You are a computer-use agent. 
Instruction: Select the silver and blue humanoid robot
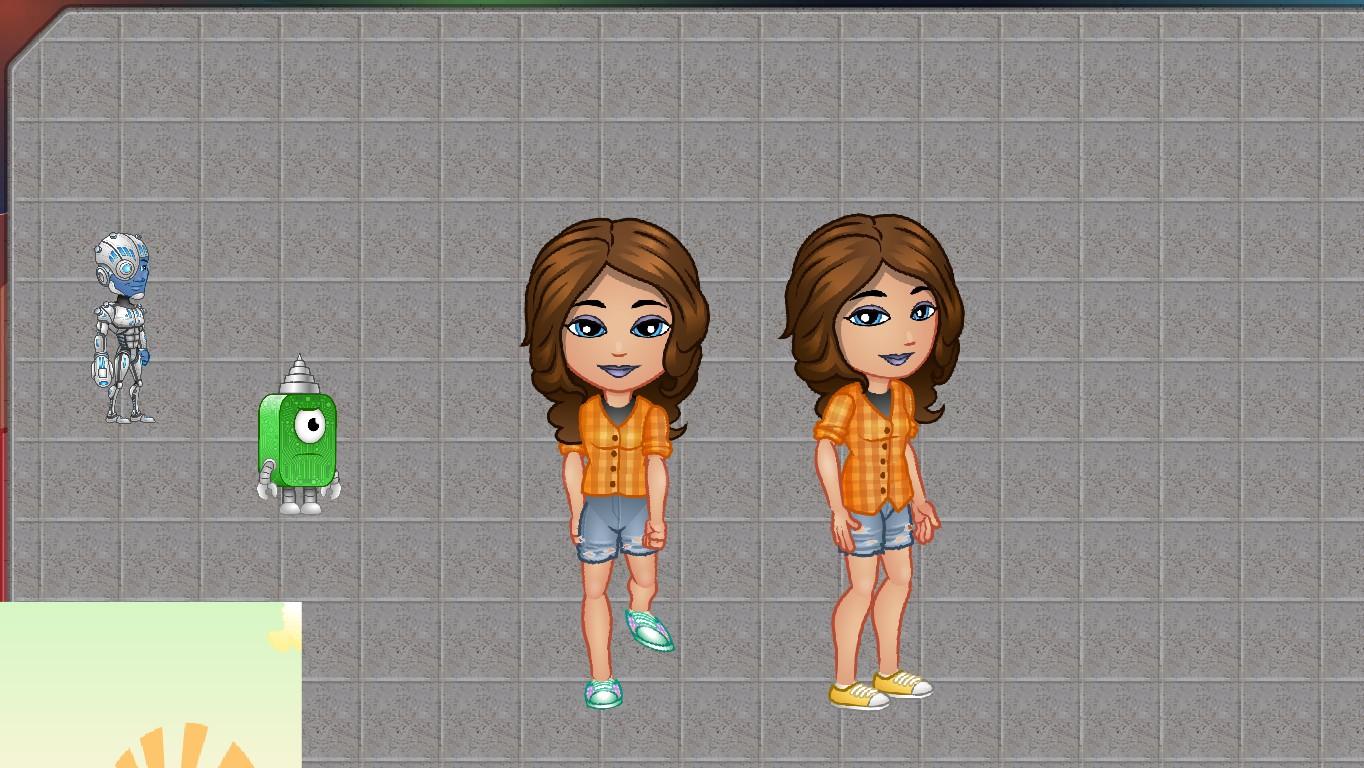tap(122, 328)
